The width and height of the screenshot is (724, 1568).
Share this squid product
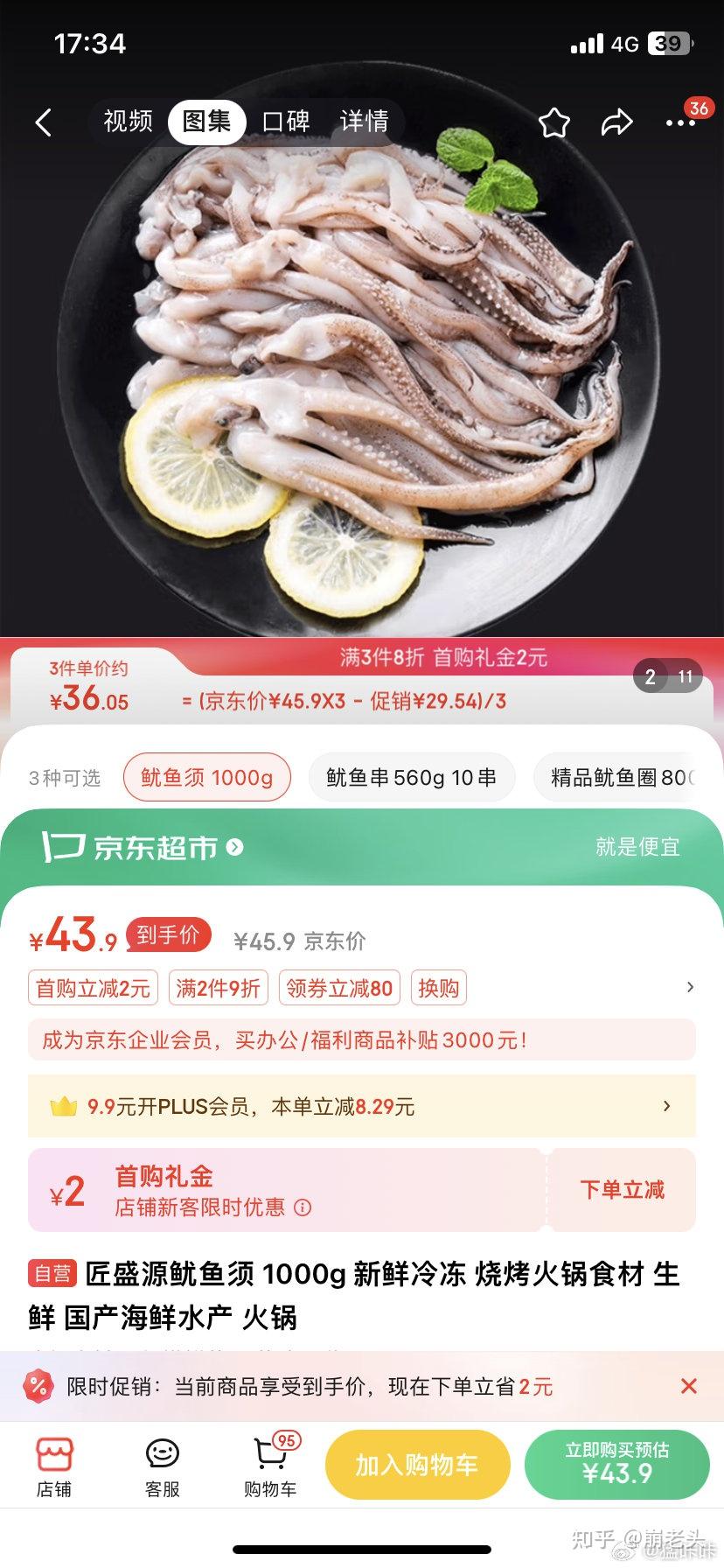(616, 123)
